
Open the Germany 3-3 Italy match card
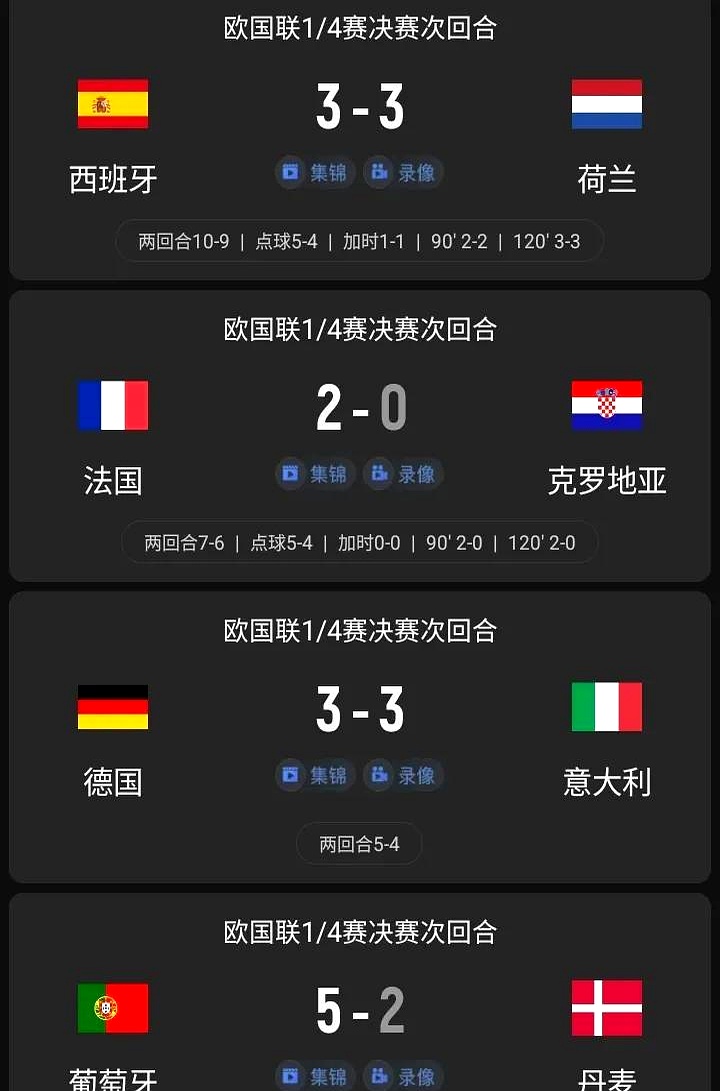pos(360,709)
